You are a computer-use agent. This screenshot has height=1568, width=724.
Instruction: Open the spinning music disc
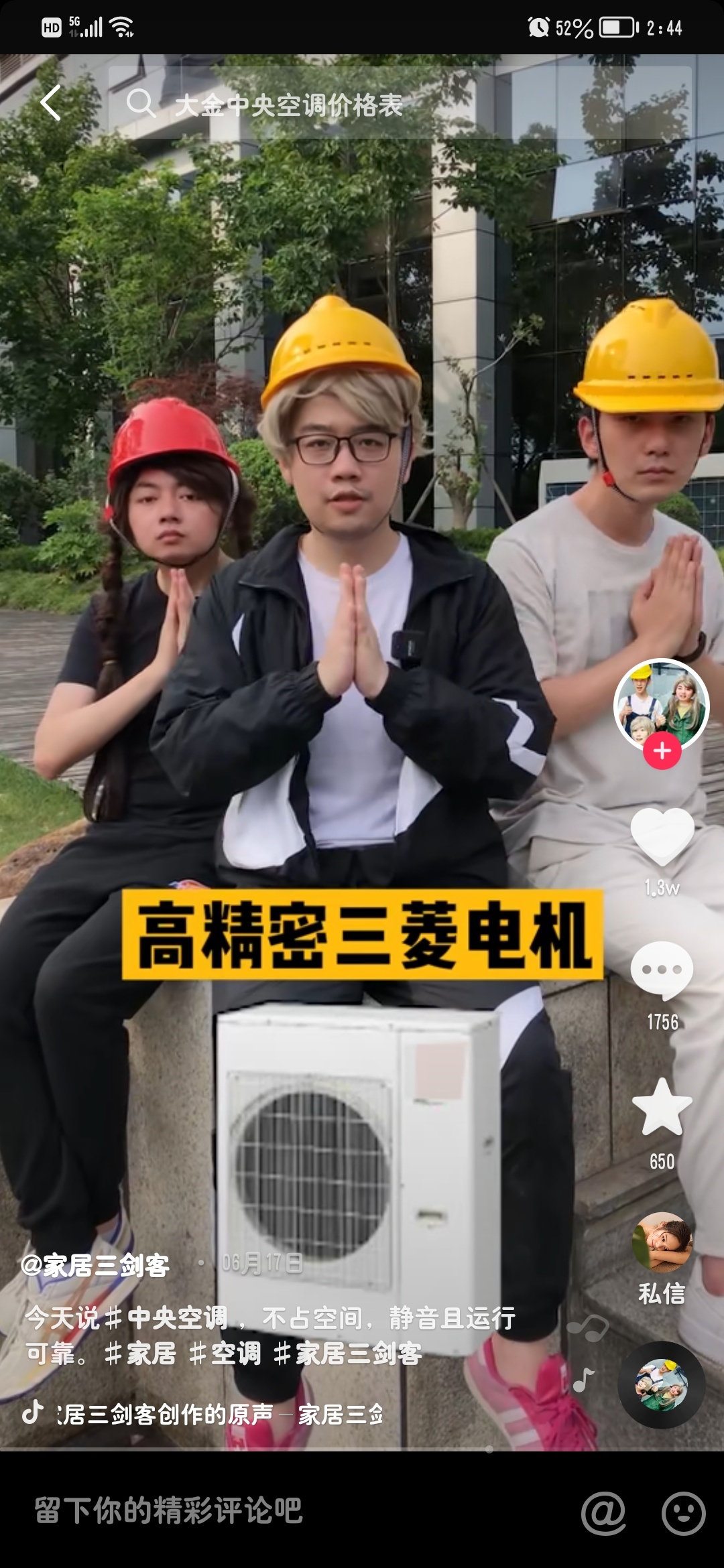point(661,1384)
